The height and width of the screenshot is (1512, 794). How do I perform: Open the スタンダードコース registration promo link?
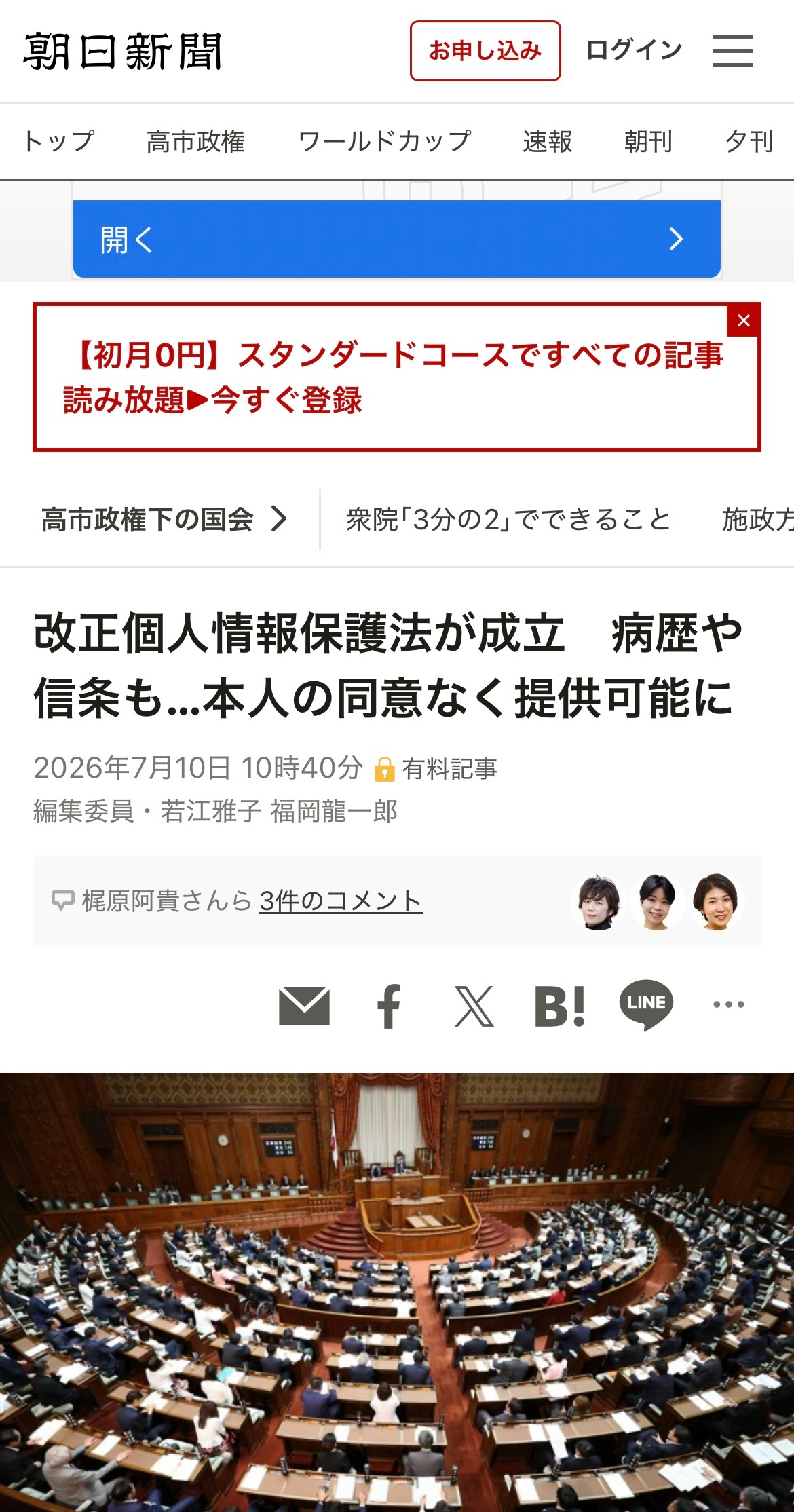394,377
